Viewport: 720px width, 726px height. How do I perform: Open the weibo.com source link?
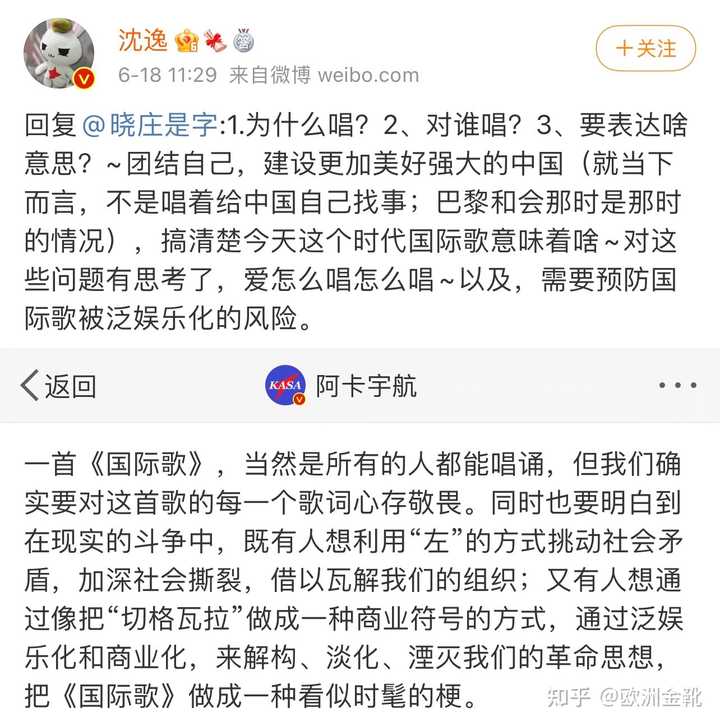367,76
